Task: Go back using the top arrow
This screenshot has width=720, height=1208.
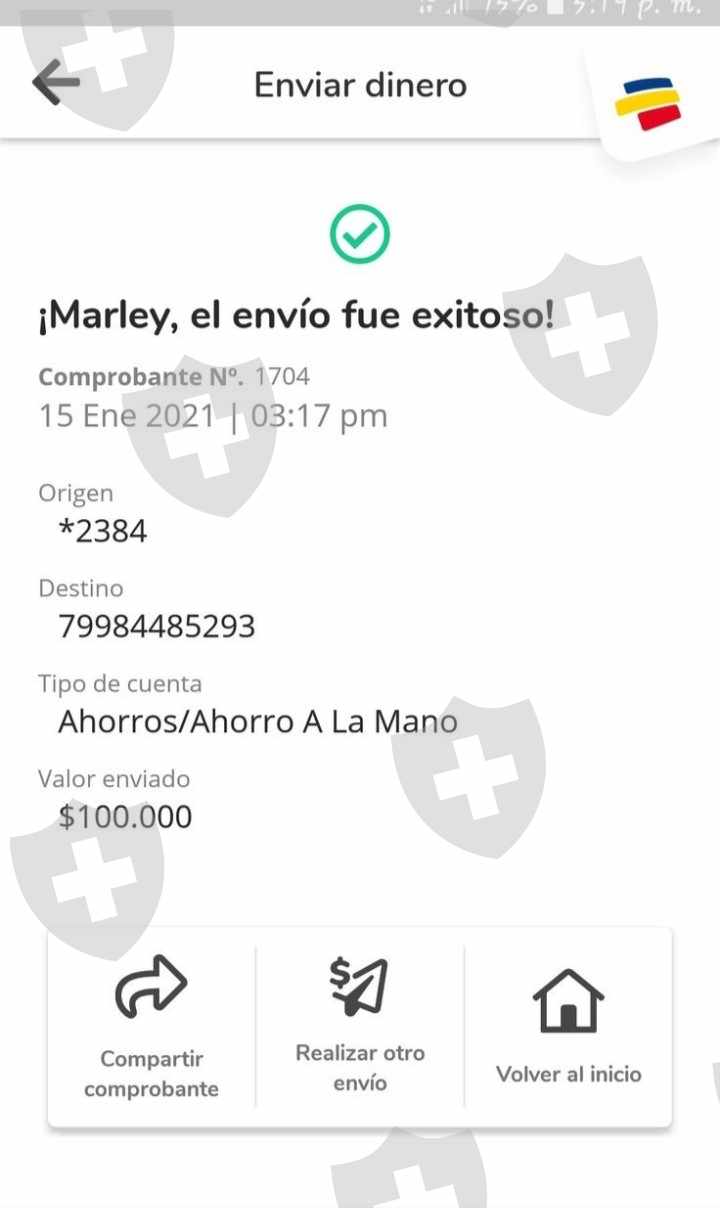Action: click(56, 83)
